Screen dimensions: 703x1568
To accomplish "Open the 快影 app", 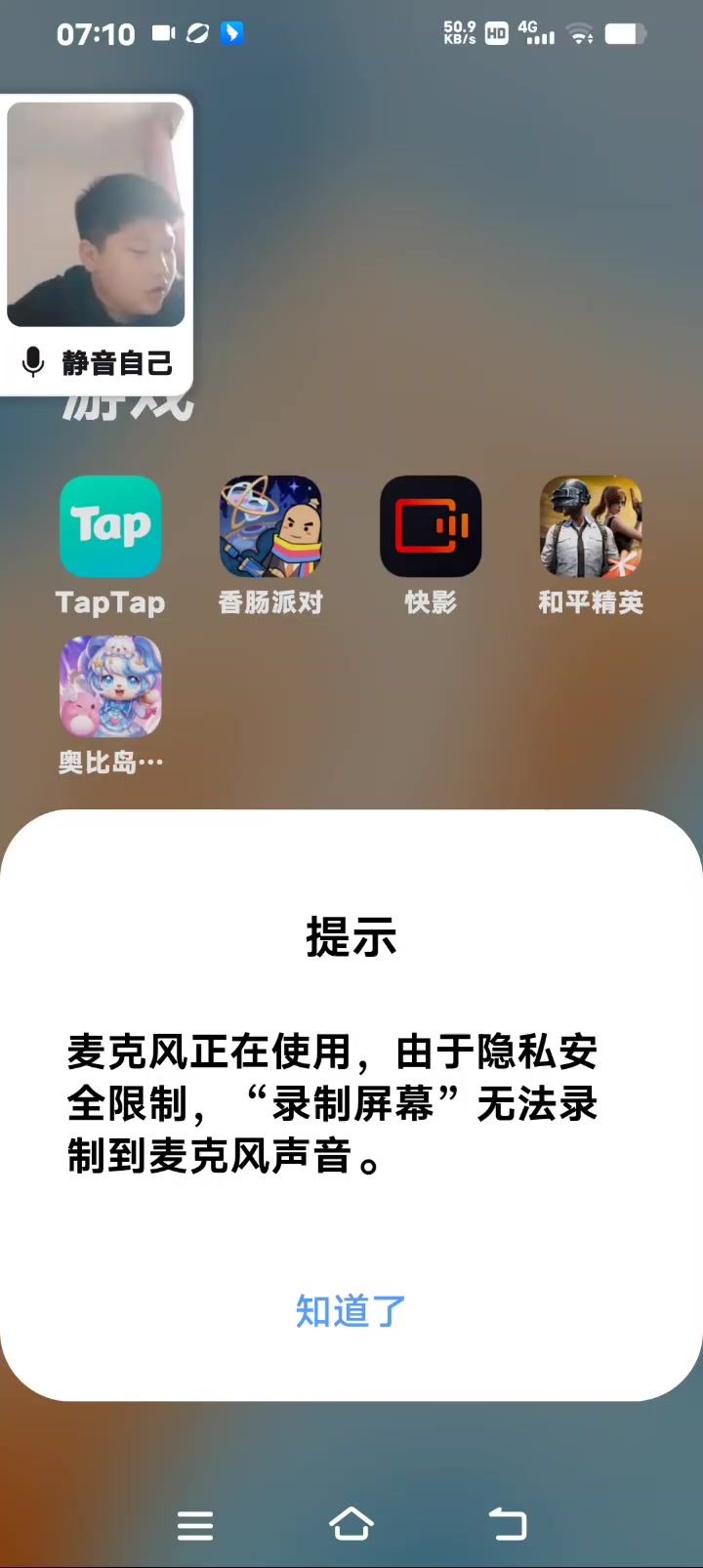I will (x=431, y=527).
